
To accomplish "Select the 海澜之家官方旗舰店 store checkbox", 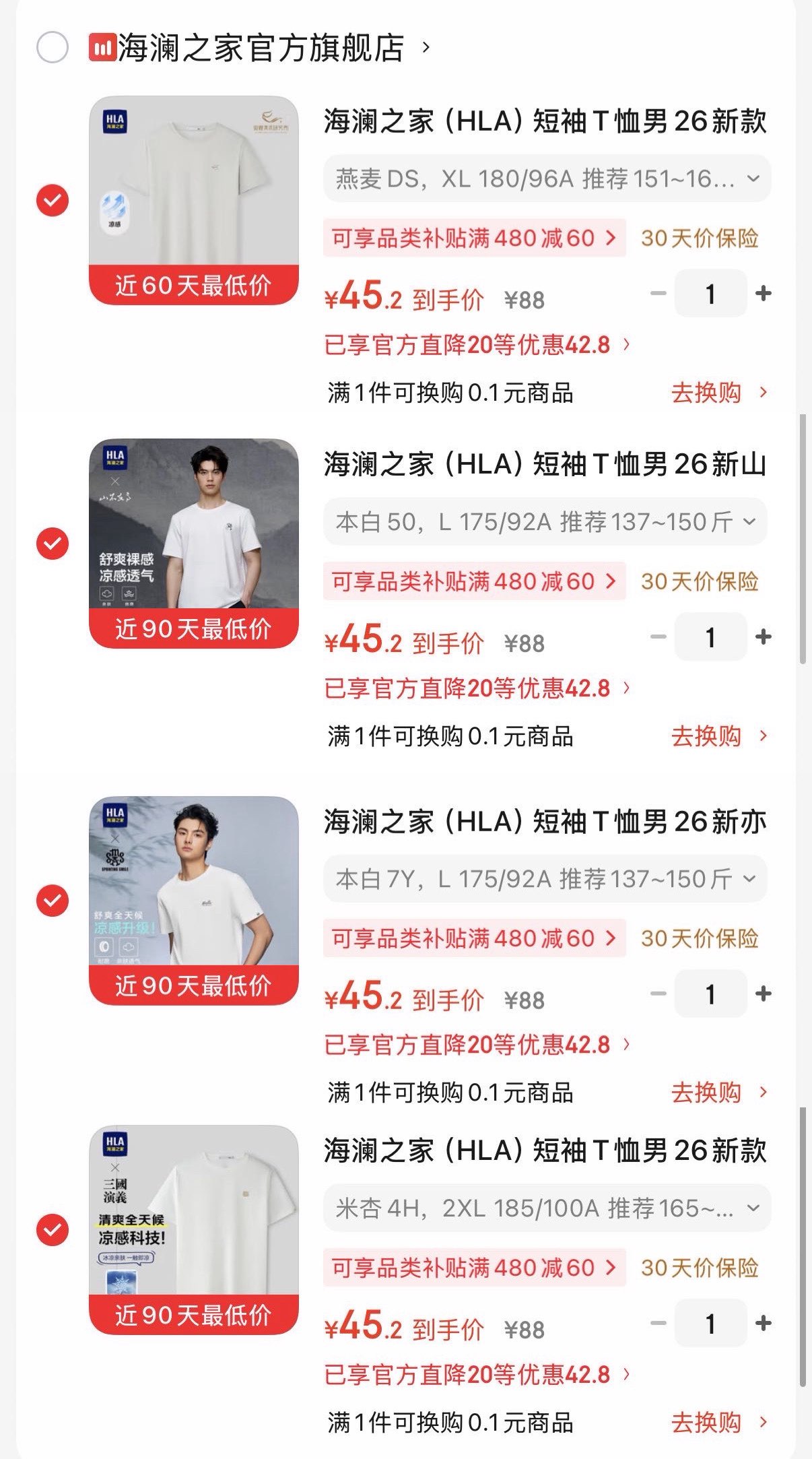I will click(51, 46).
